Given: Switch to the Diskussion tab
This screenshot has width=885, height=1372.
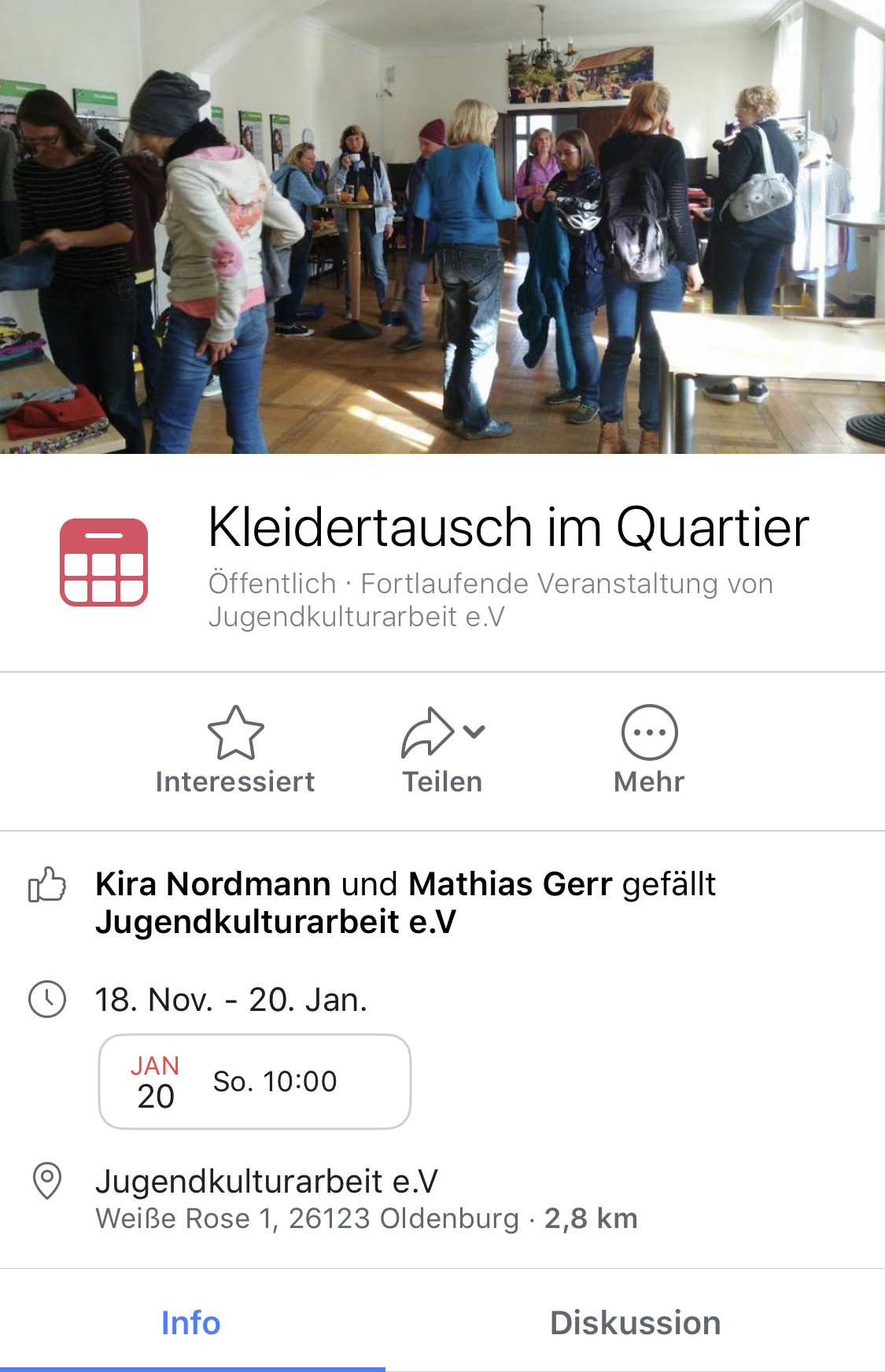Looking at the screenshot, I should point(635,1323).
